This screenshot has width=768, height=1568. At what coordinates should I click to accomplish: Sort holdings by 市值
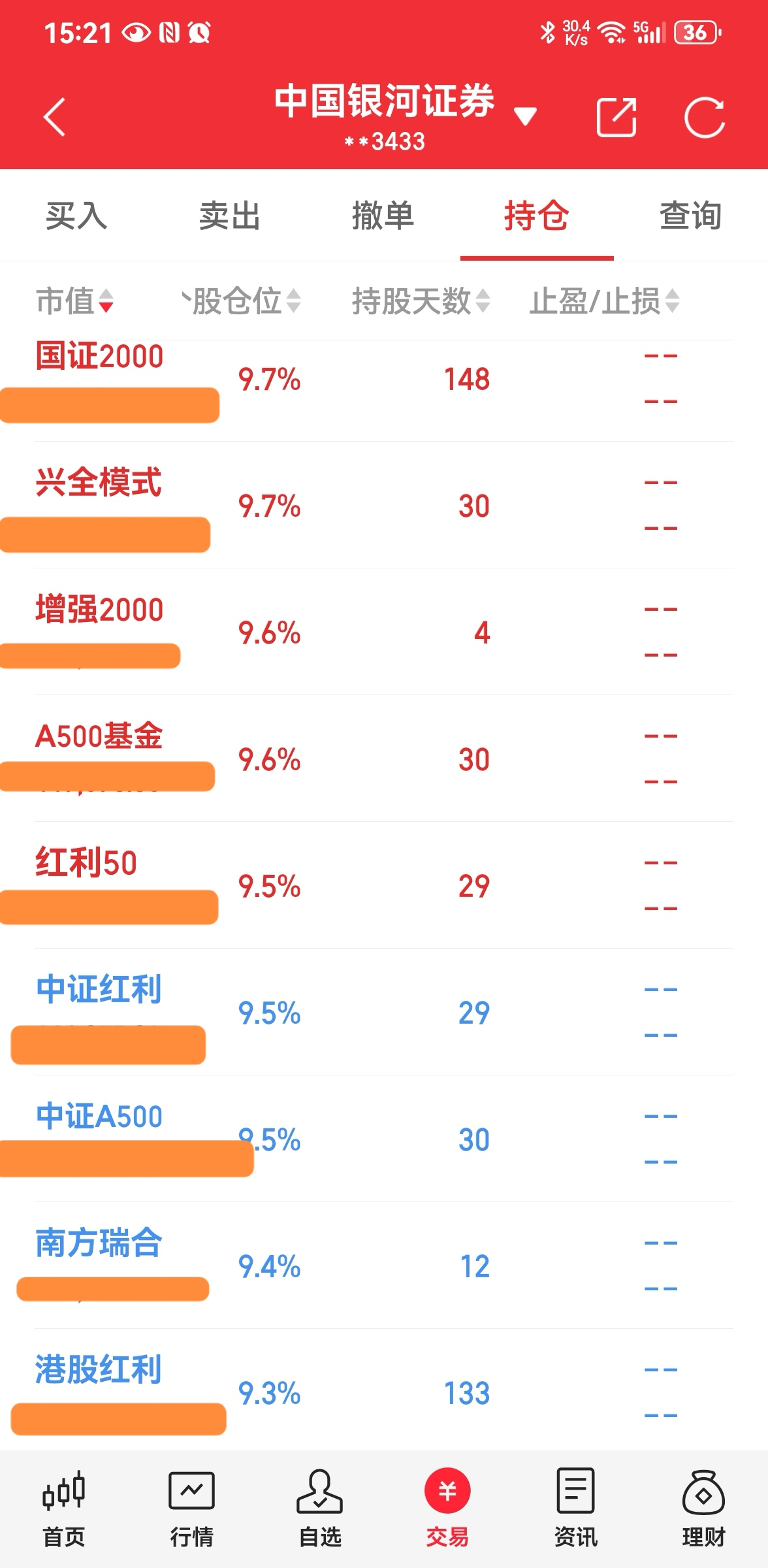(x=74, y=301)
